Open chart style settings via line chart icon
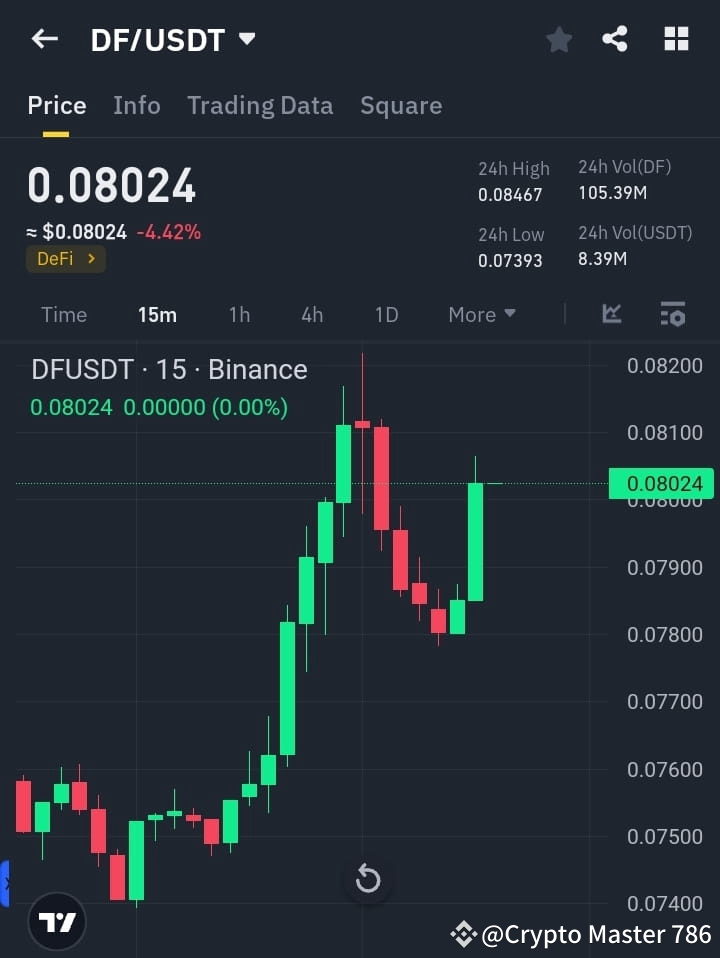720x958 pixels. (611, 314)
